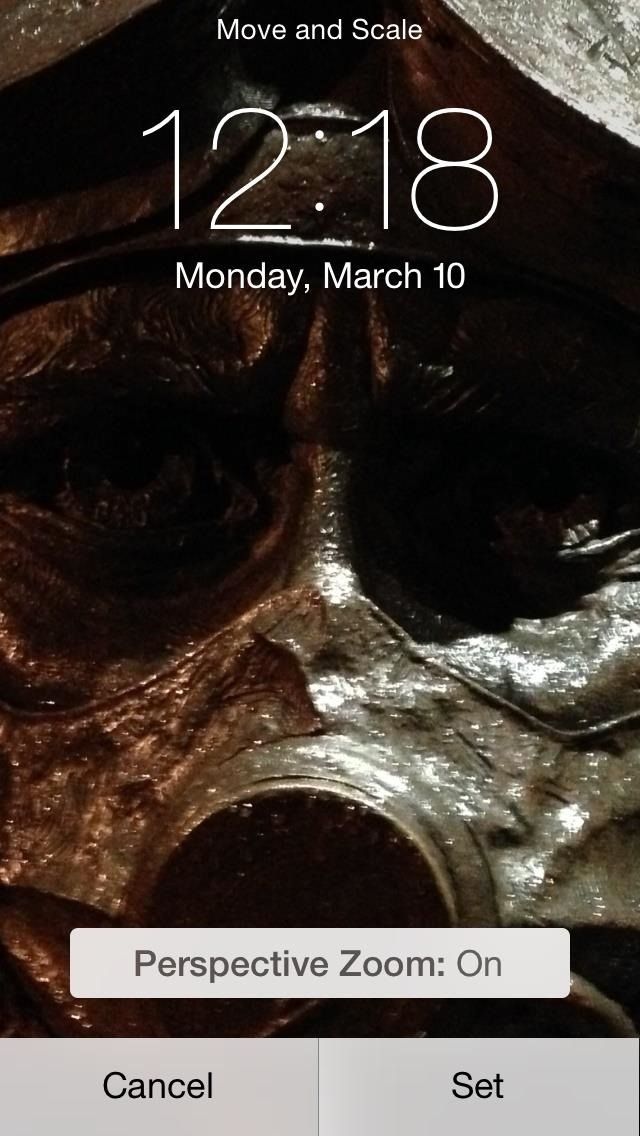Set this image as wallpaper
Screen dimensions: 640x1136
pos(478,1086)
